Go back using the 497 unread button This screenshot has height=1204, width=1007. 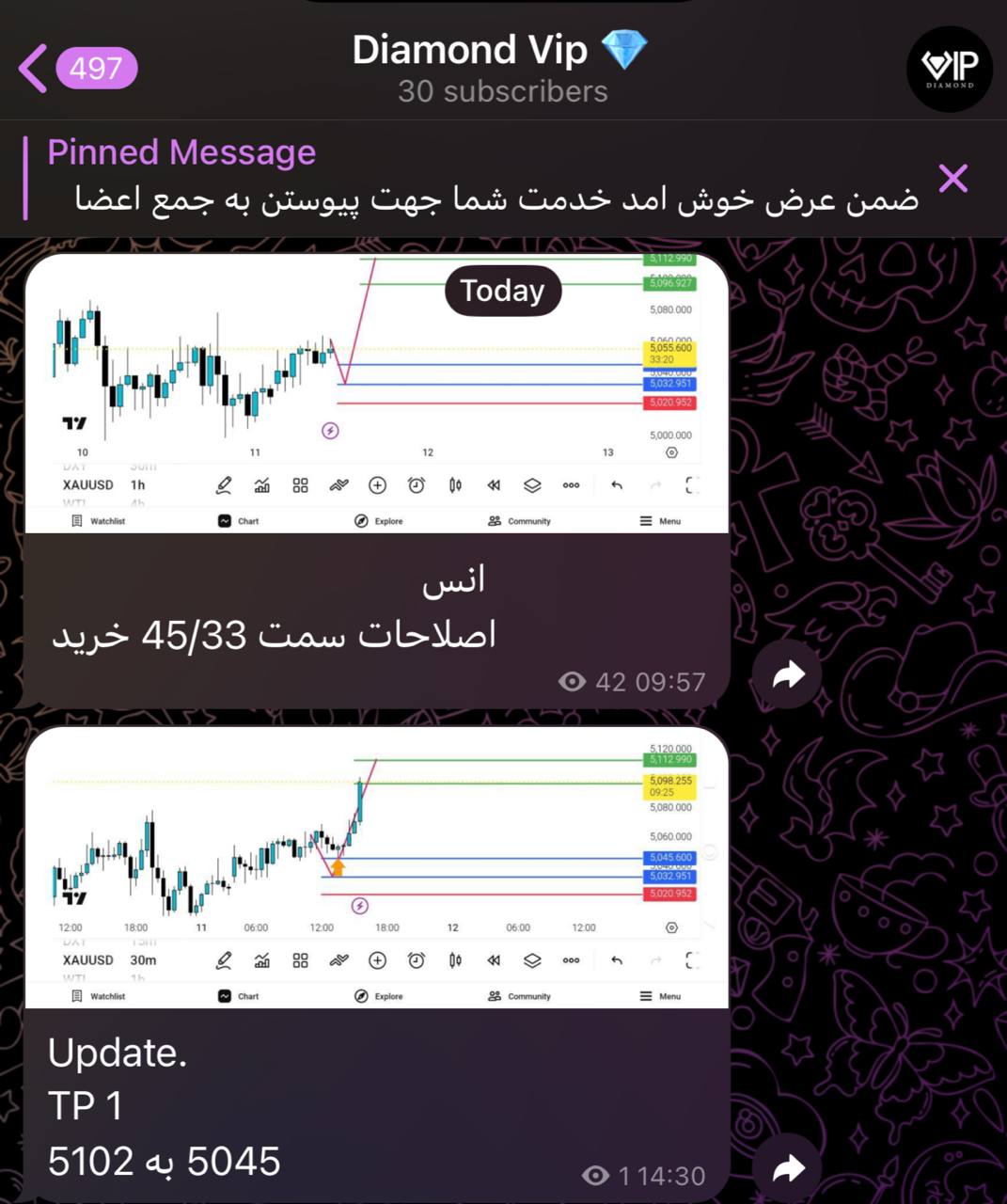pos(95,68)
